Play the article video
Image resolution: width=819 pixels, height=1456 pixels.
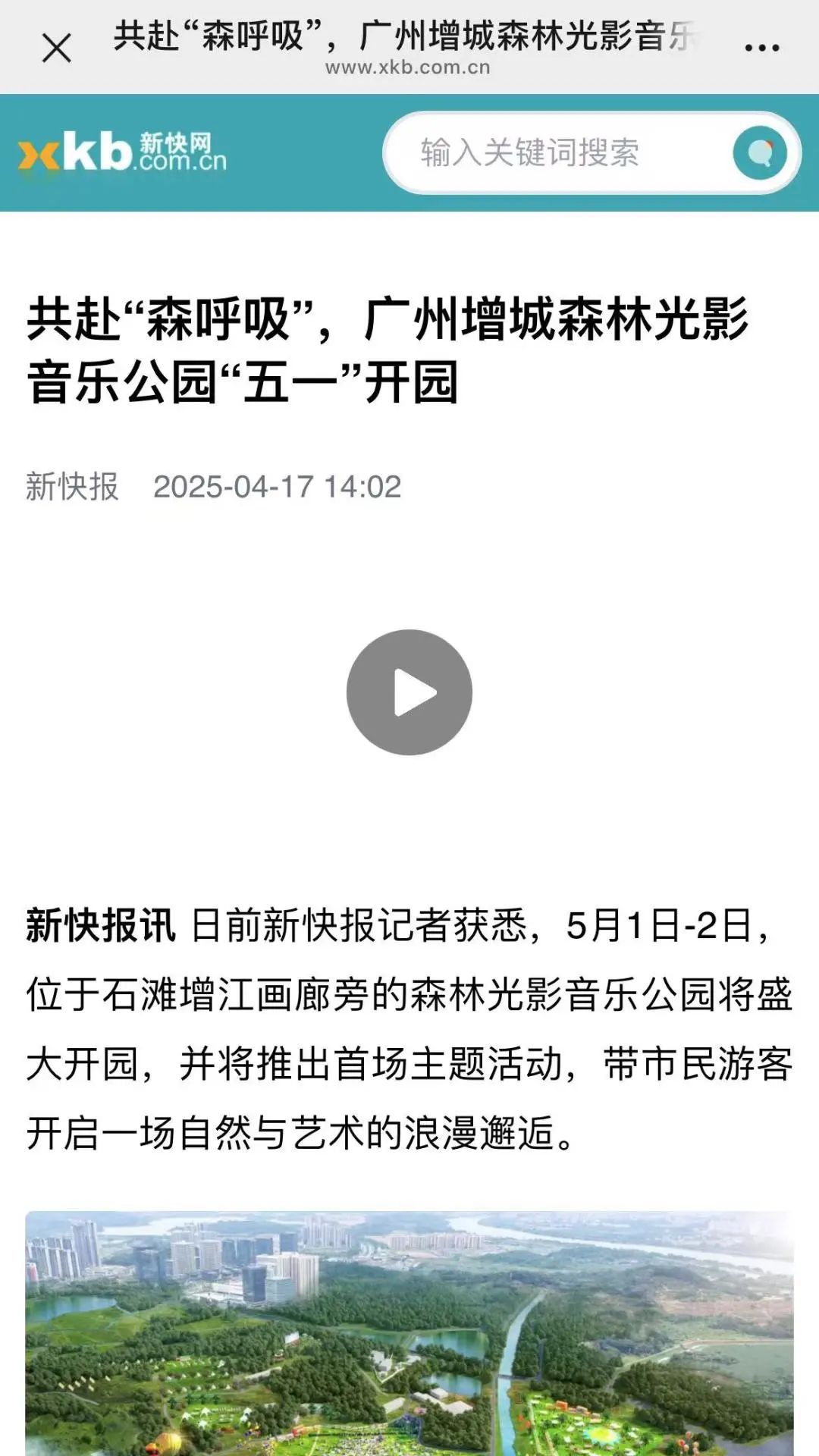pos(409,692)
